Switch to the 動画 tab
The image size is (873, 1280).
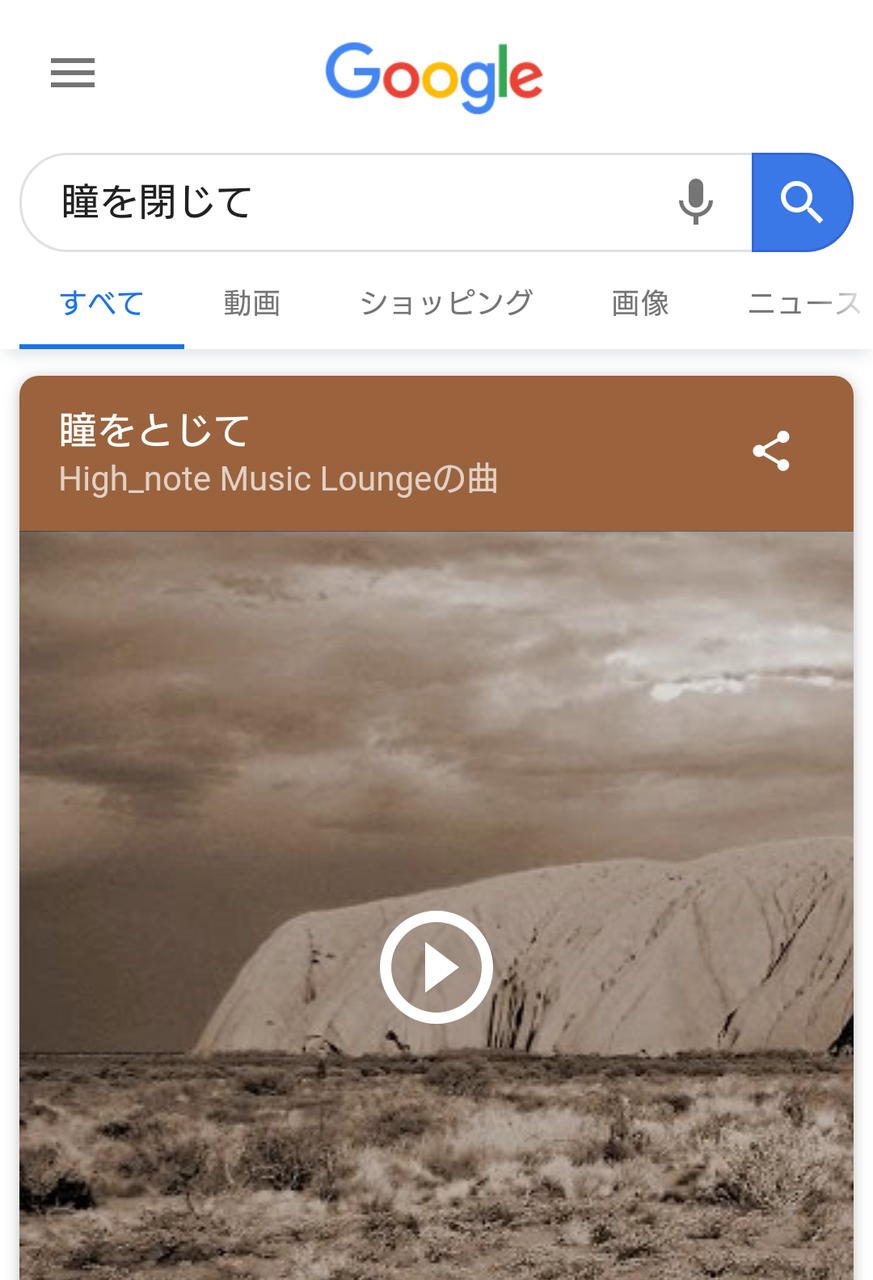(251, 303)
